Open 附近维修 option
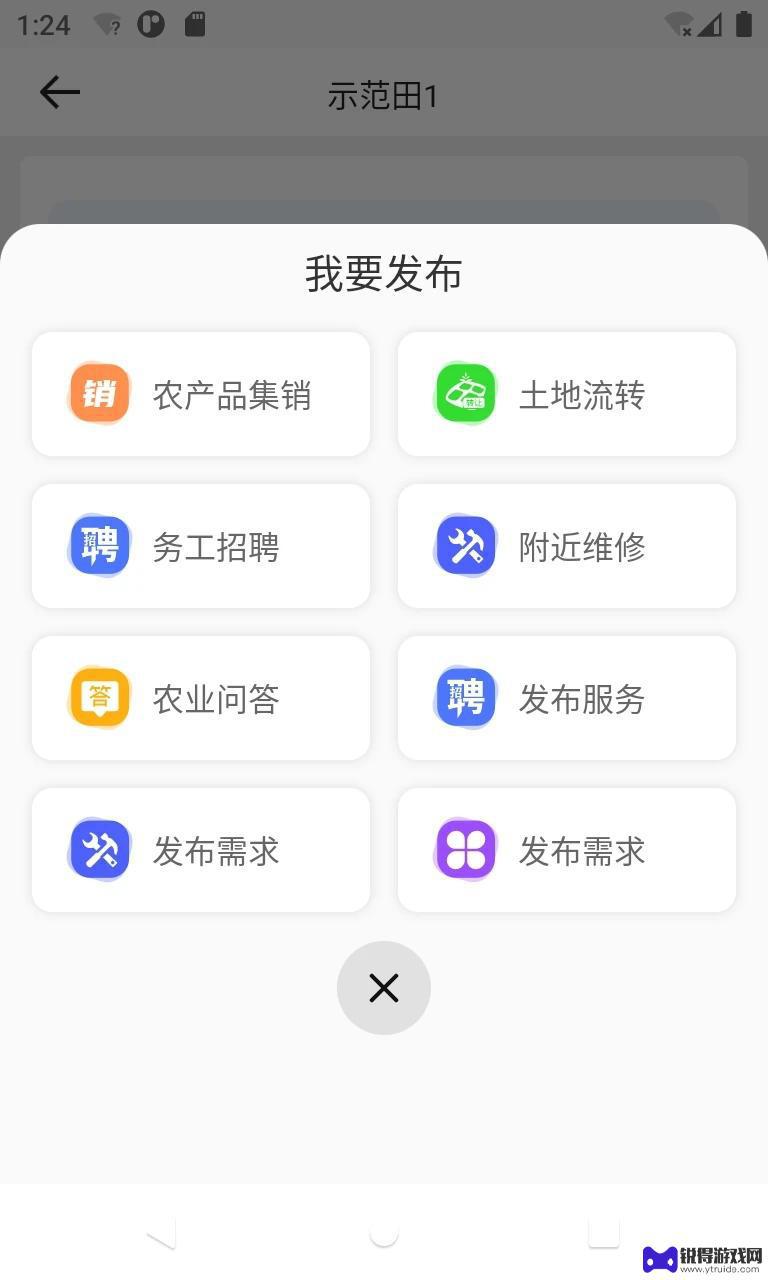Screen dimensions: 768x1280 [x=567, y=546]
